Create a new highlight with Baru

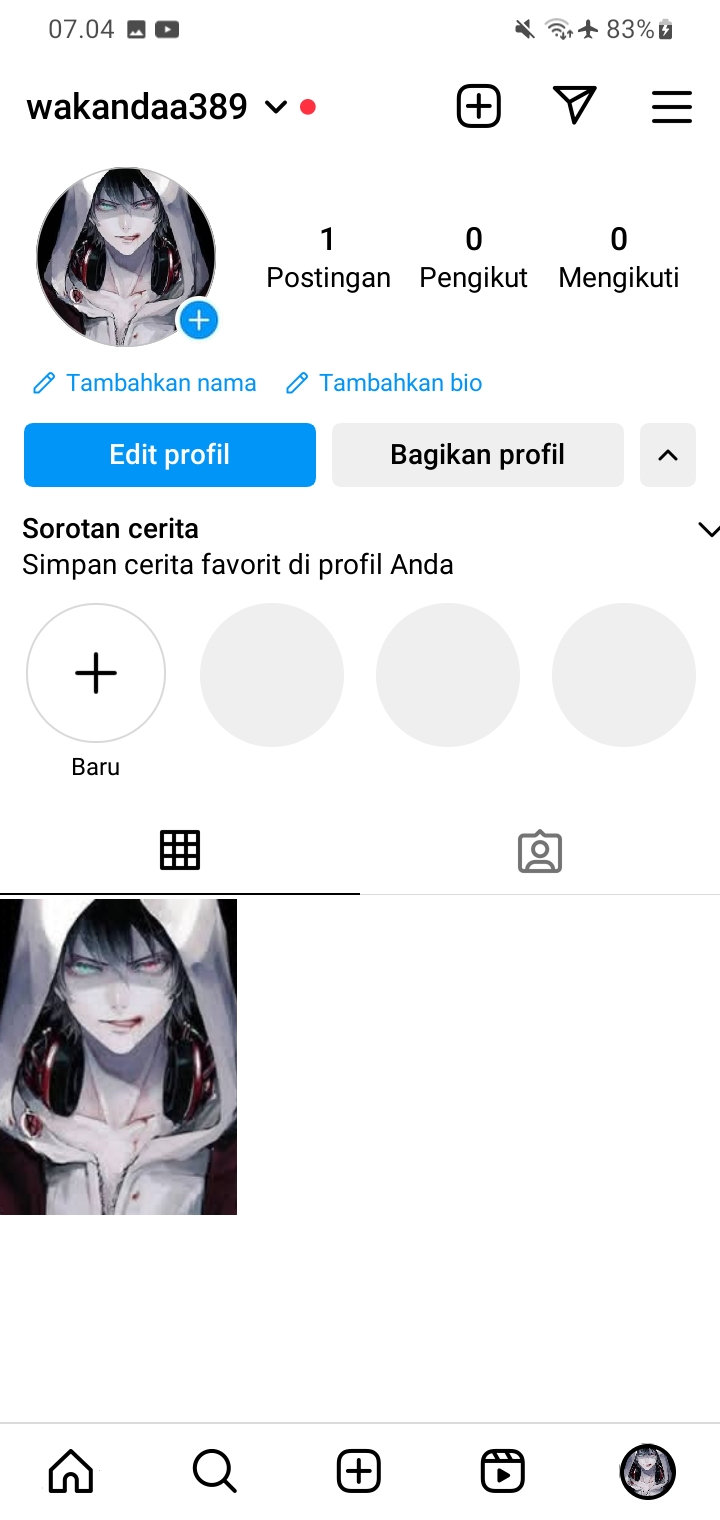click(96, 673)
